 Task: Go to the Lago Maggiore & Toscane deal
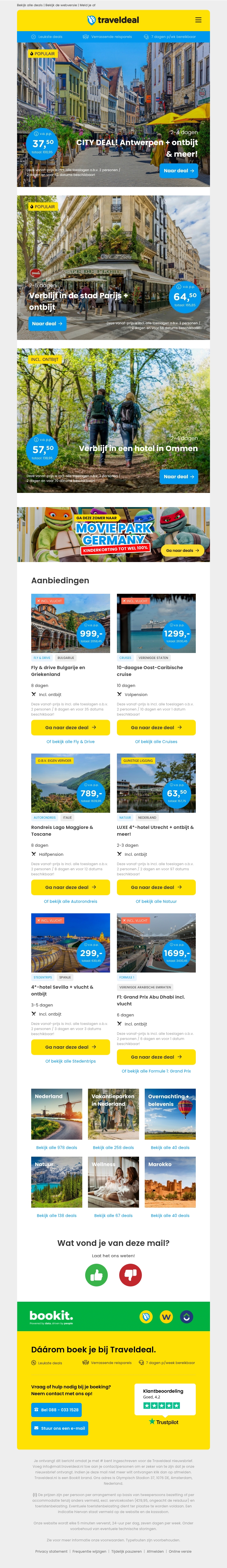[x=71, y=887]
